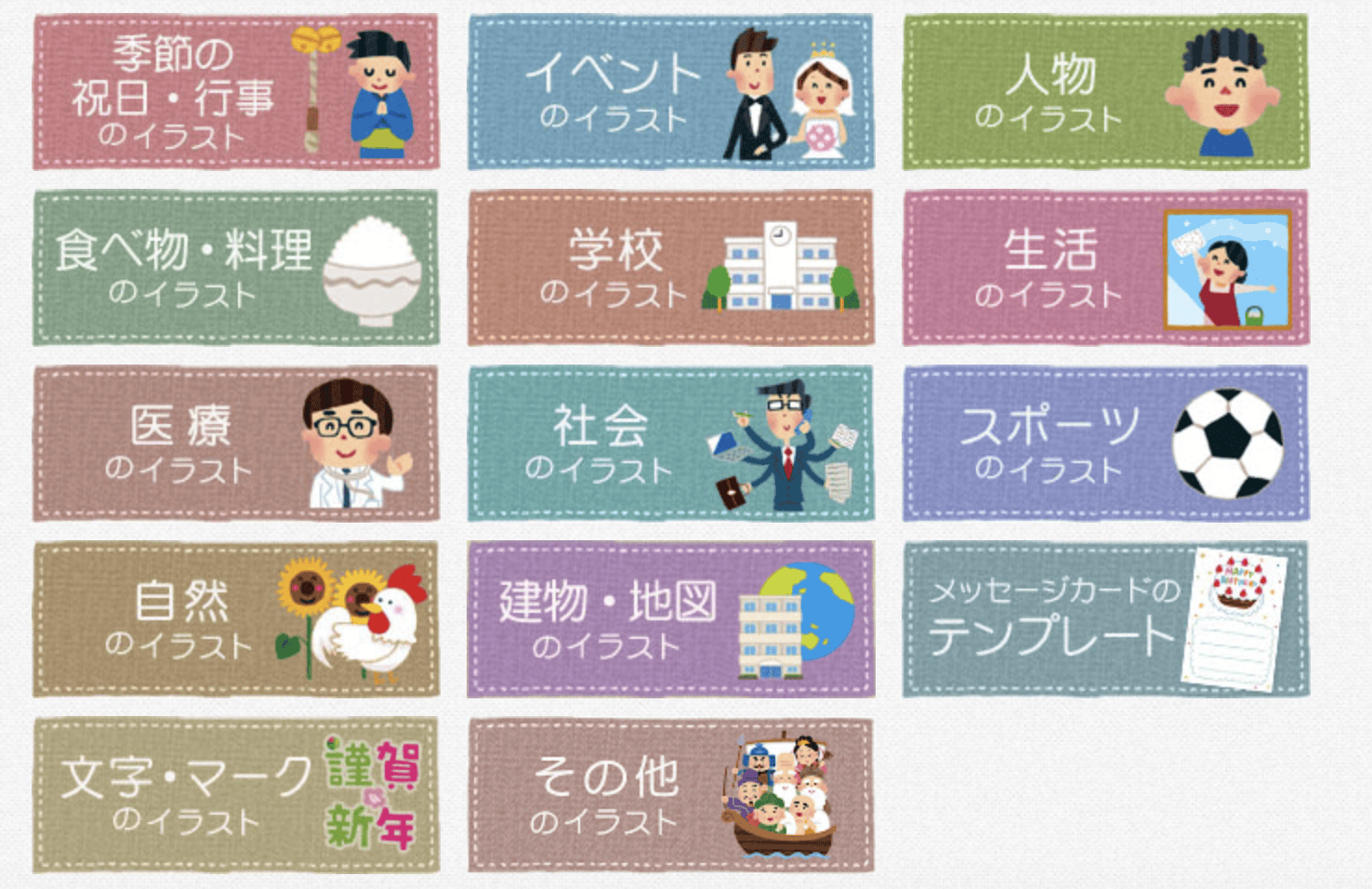Open メッセージカードのテンプレート banner
Viewport: 1372px width, 889px height.
tap(1105, 619)
